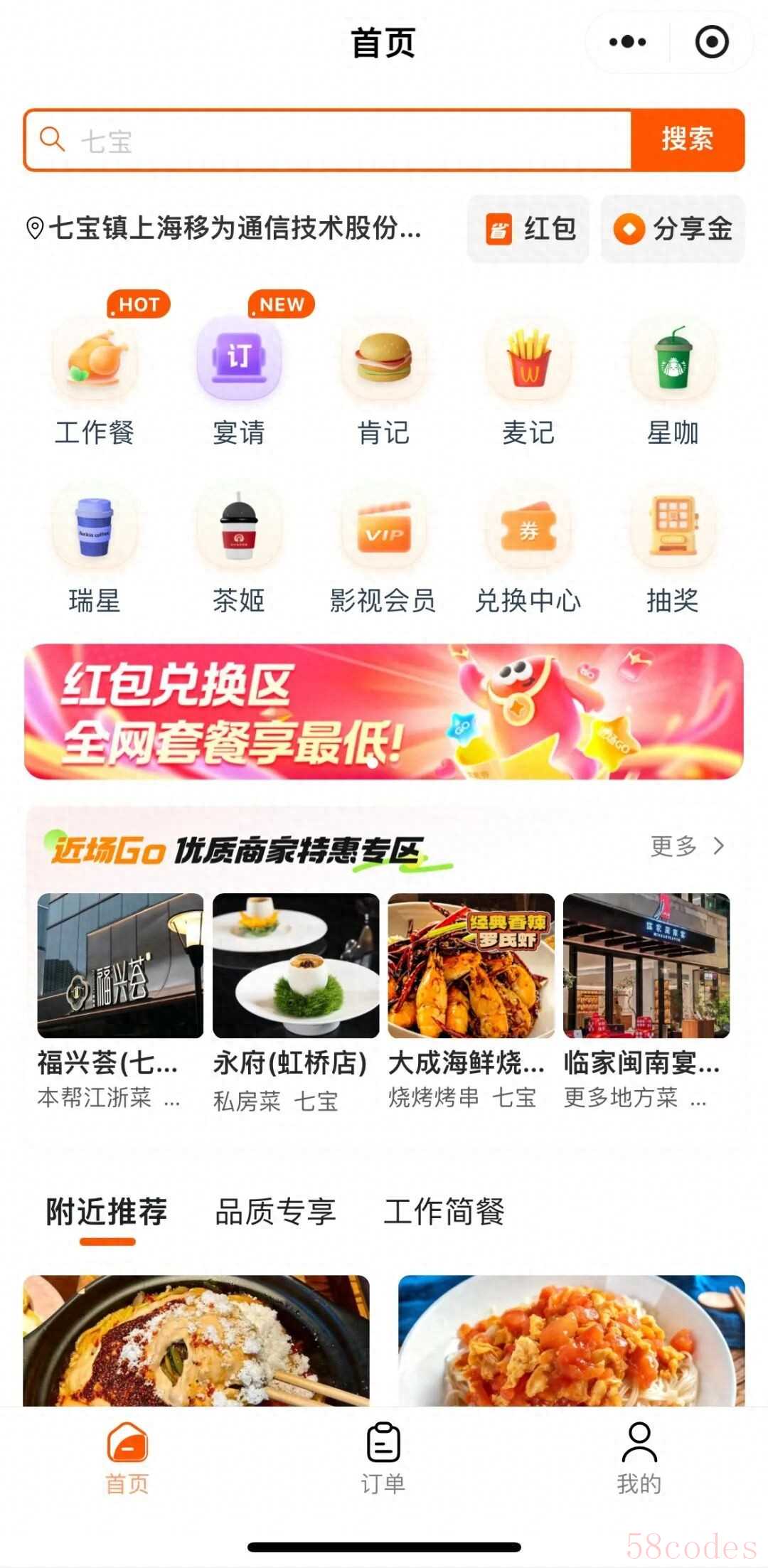
Task: Go to the 影视会员 VIP section
Action: click(x=383, y=548)
